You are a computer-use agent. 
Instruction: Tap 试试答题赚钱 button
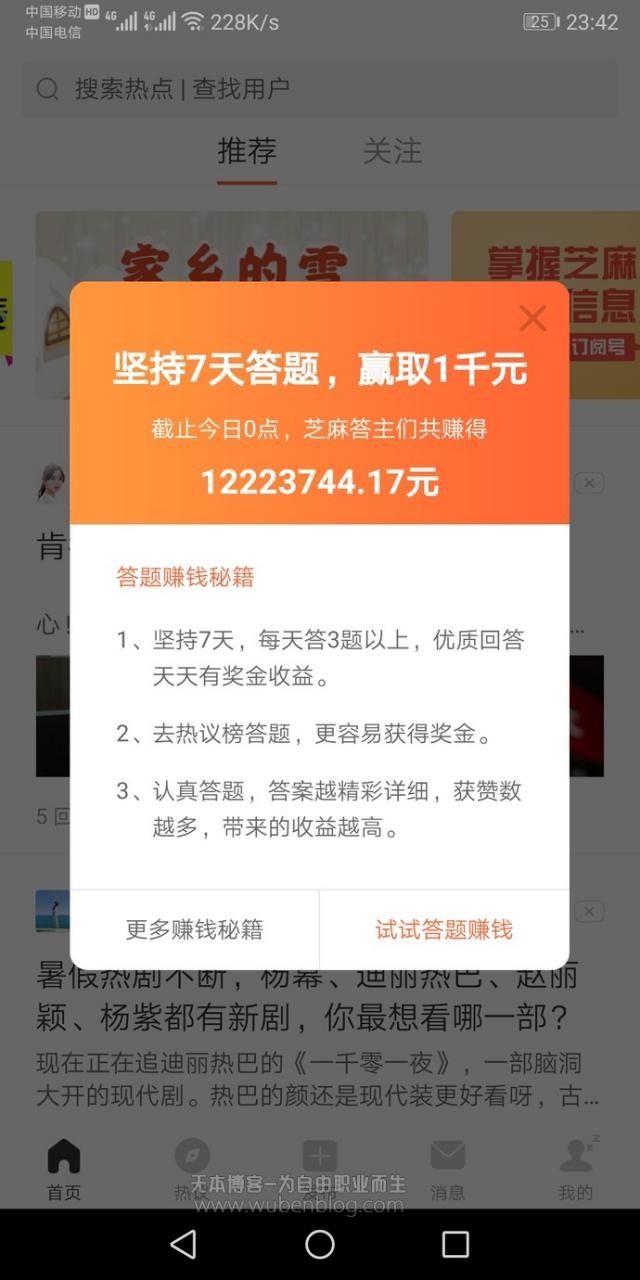coord(444,929)
